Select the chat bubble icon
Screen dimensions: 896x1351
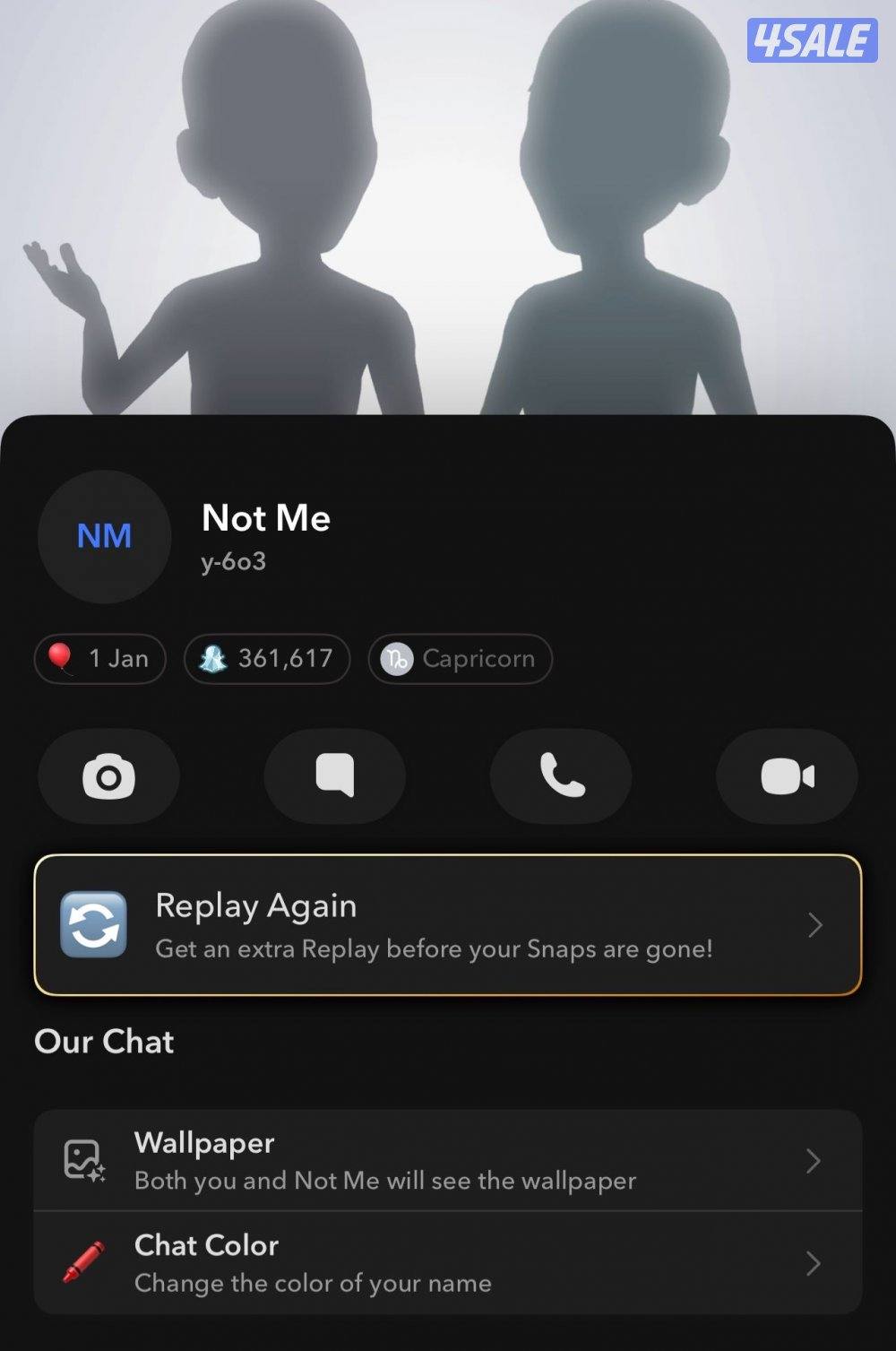[334, 775]
